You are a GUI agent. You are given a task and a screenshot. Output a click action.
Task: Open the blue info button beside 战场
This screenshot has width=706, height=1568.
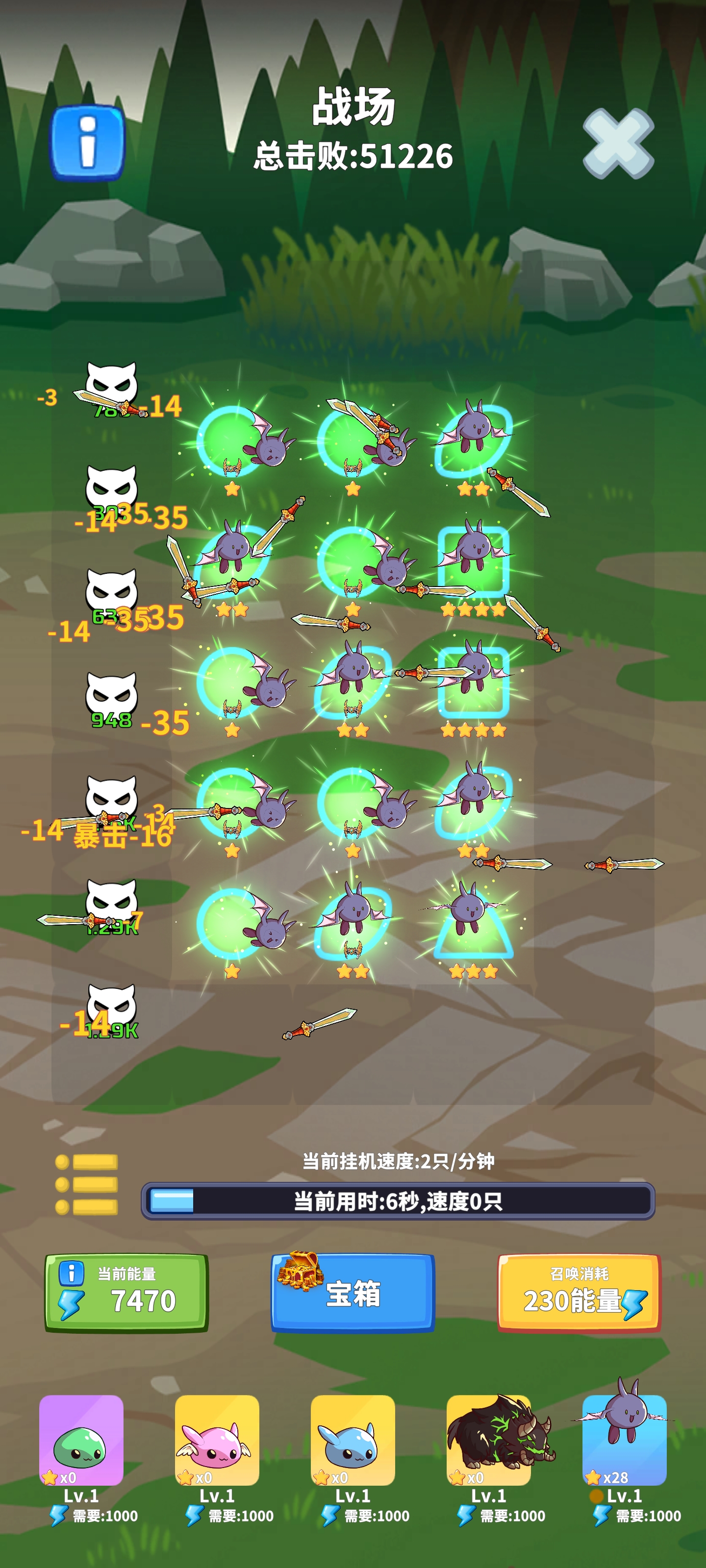click(88, 143)
